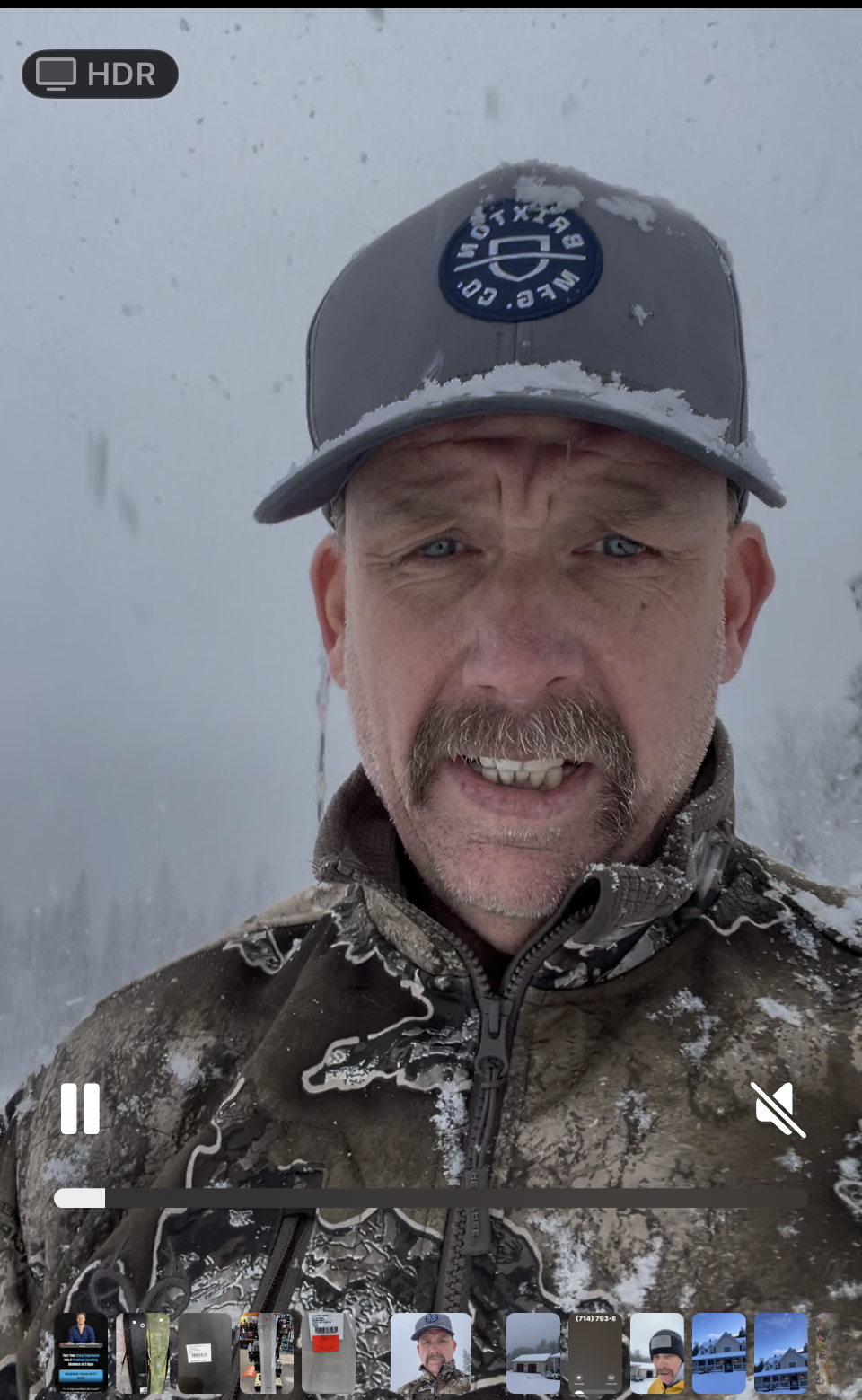Select the snowy red barn thumbnail
This screenshot has height=1400, width=862.
coord(533,1353)
